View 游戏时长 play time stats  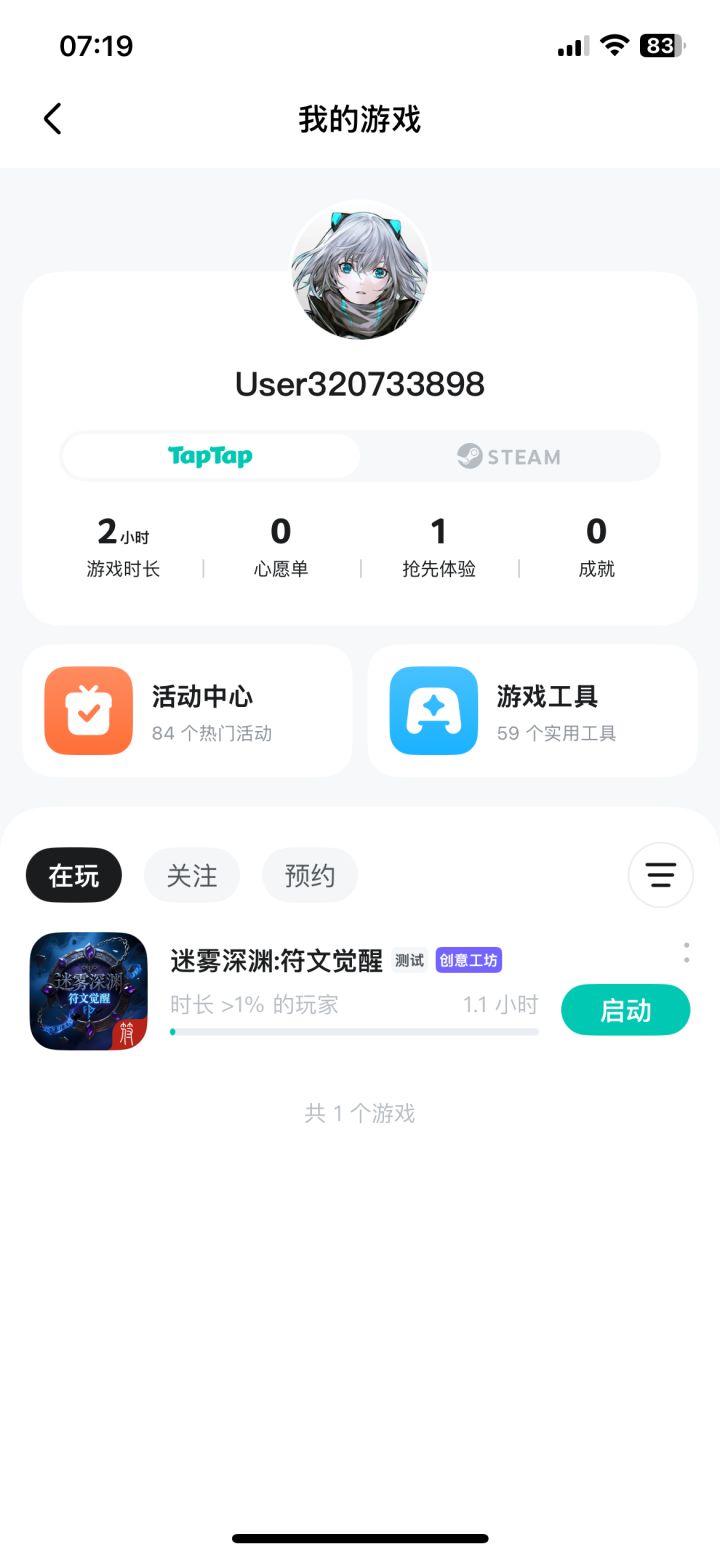(123, 546)
